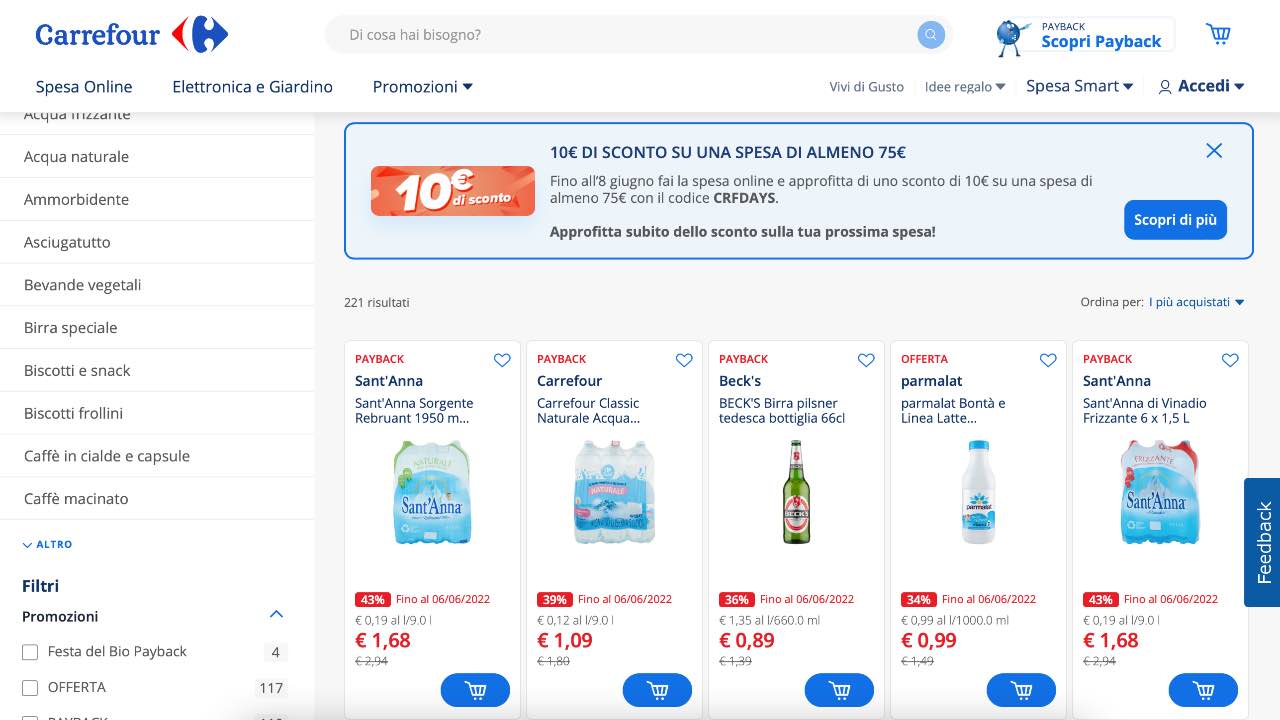Expand the Promozioni dropdown menu
The image size is (1280, 720).
[x=422, y=87]
